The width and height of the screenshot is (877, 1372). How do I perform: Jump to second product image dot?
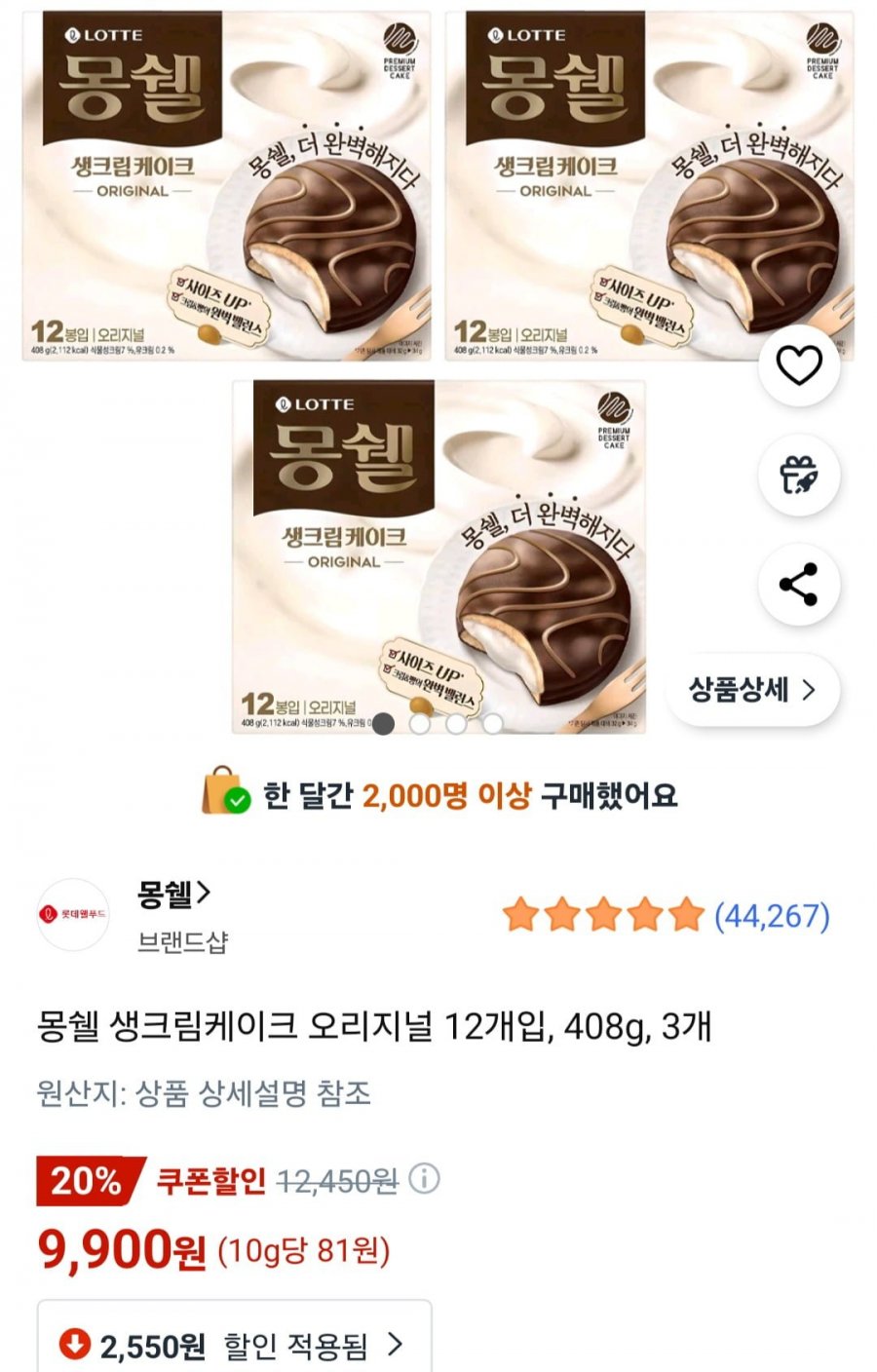point(420,724)
